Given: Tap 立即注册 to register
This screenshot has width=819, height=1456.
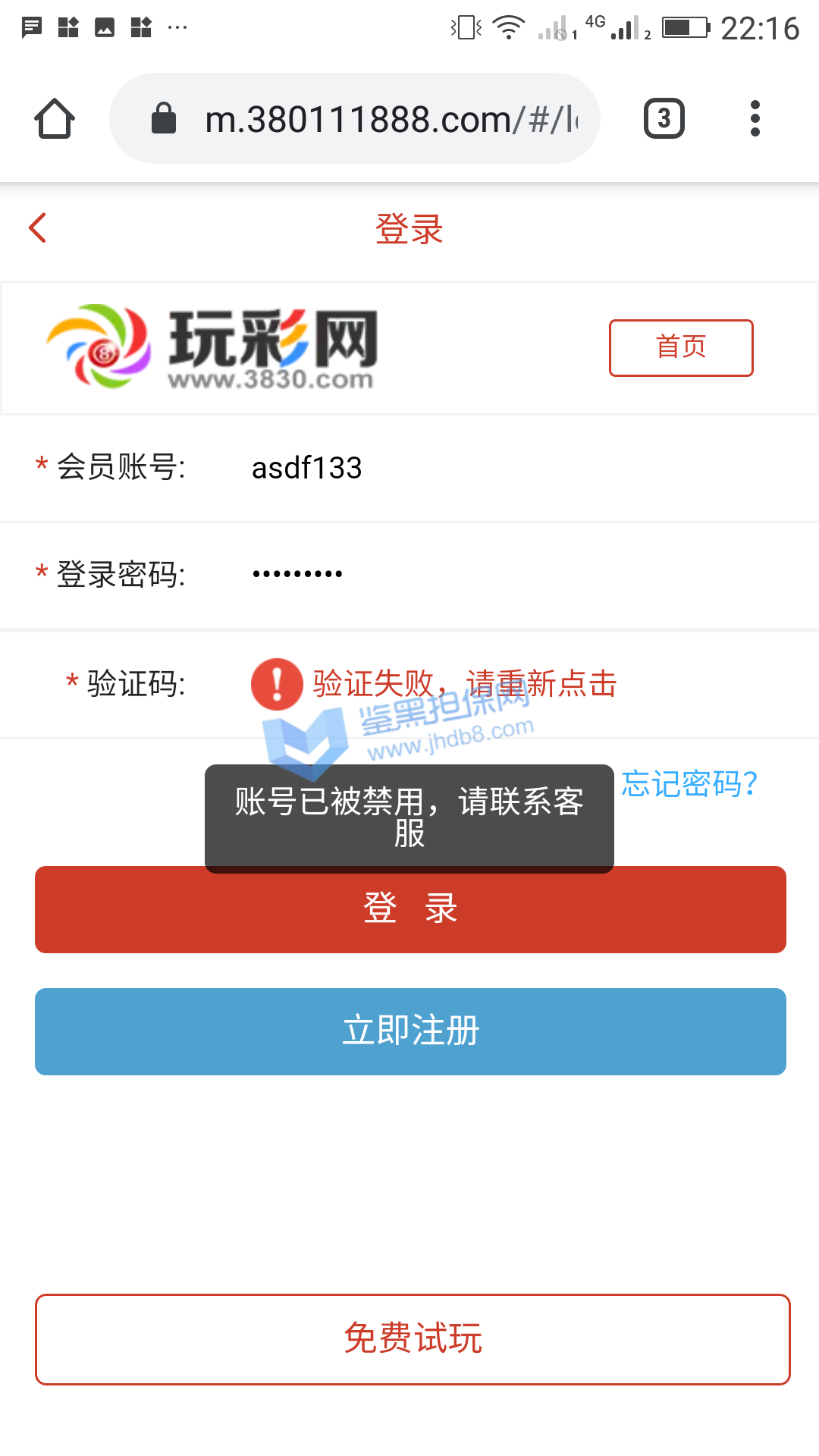Looking at the screenshot, I should click(x=410, y=1031).
